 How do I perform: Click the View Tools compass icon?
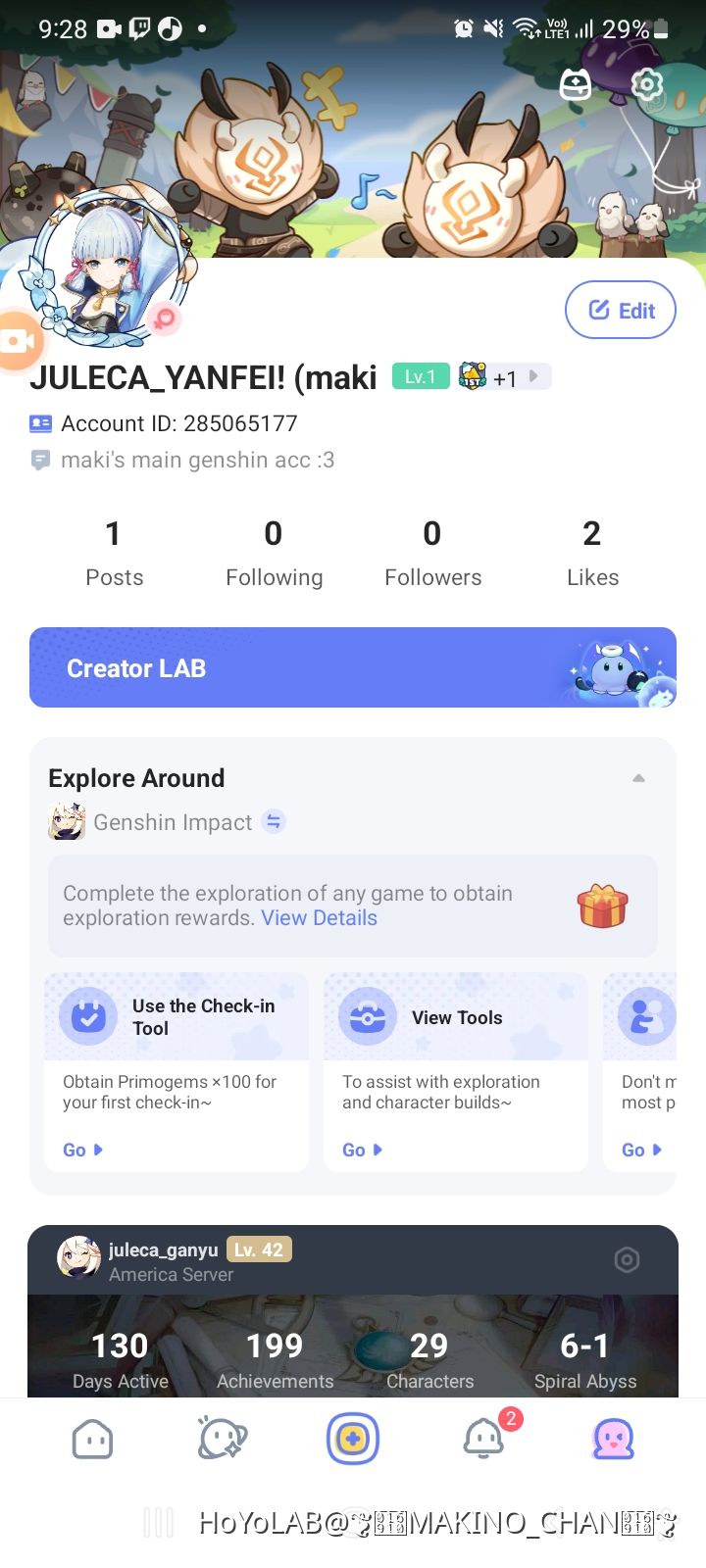(365, 1017)
